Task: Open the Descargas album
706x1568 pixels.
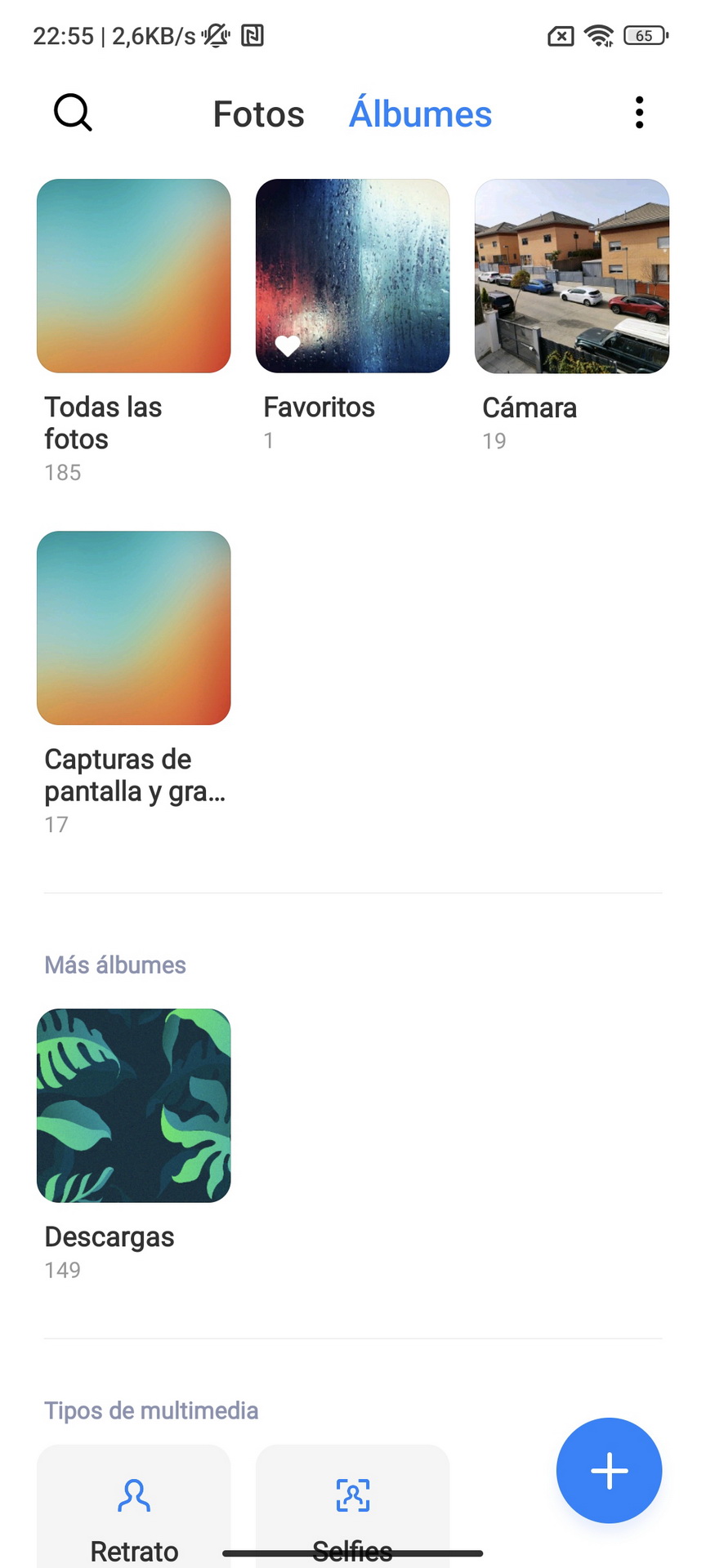Action: [134, 1106]
